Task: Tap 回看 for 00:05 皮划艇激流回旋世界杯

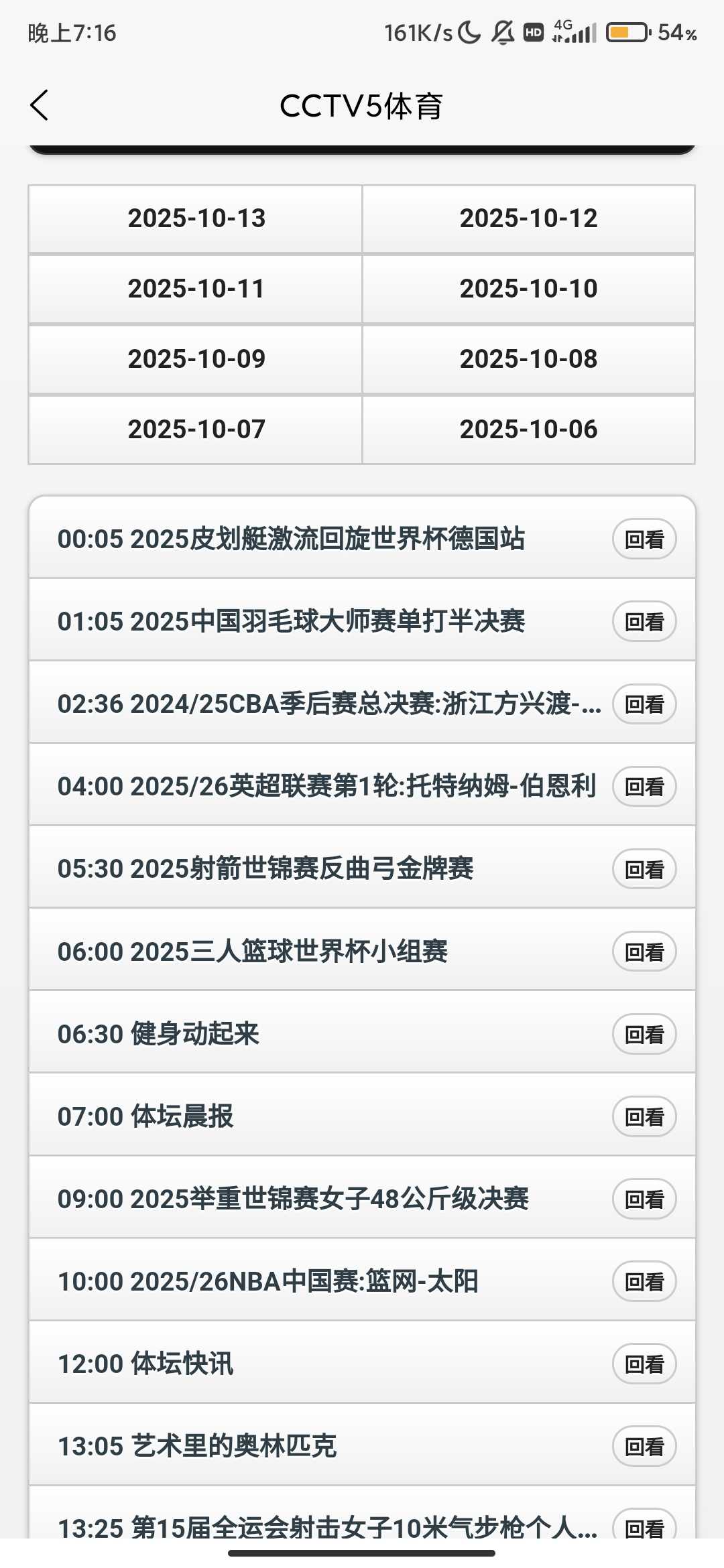Action: [644, 539]
